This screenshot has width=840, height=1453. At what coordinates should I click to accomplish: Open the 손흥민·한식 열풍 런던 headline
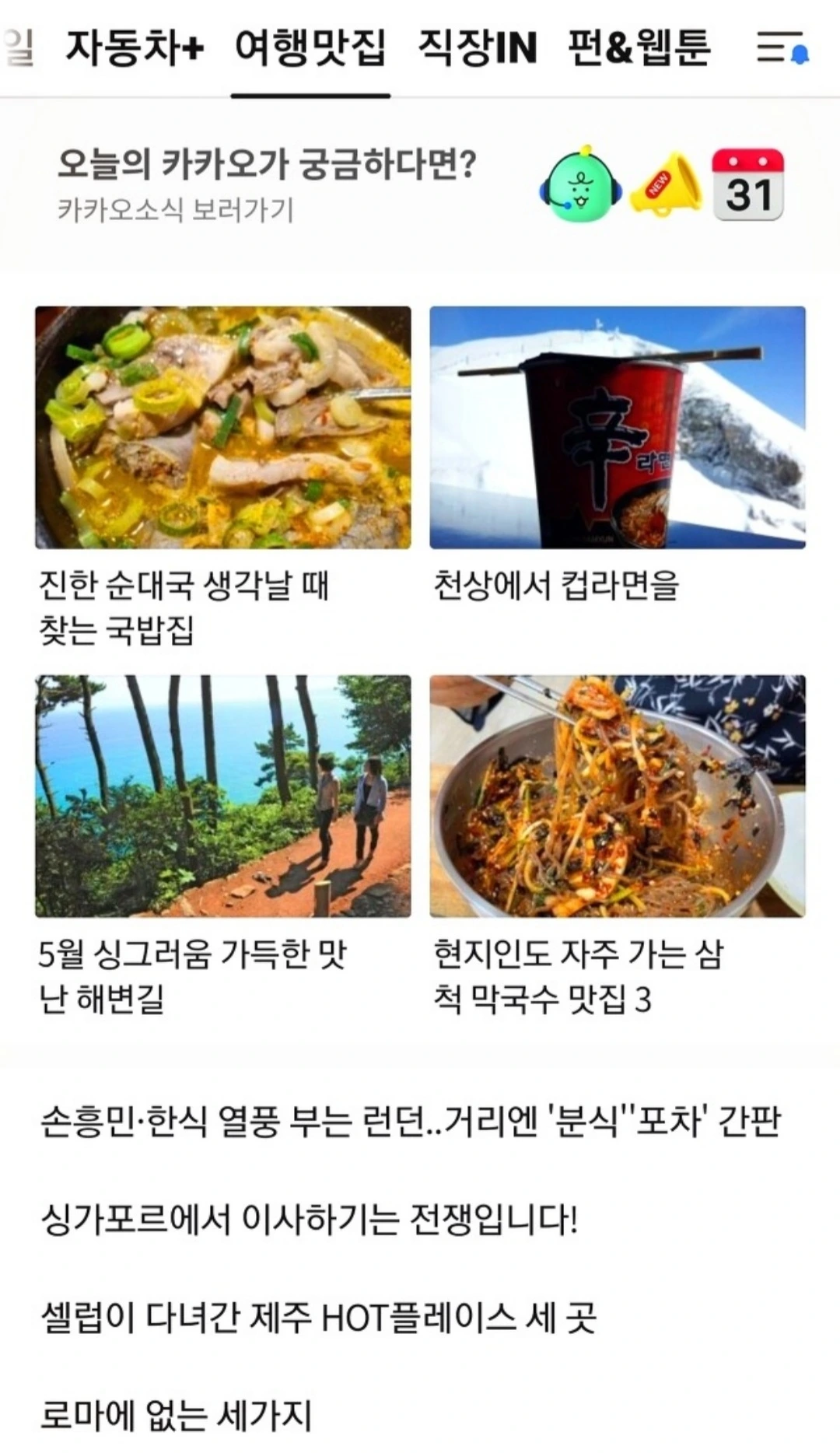coord(410,1122)
